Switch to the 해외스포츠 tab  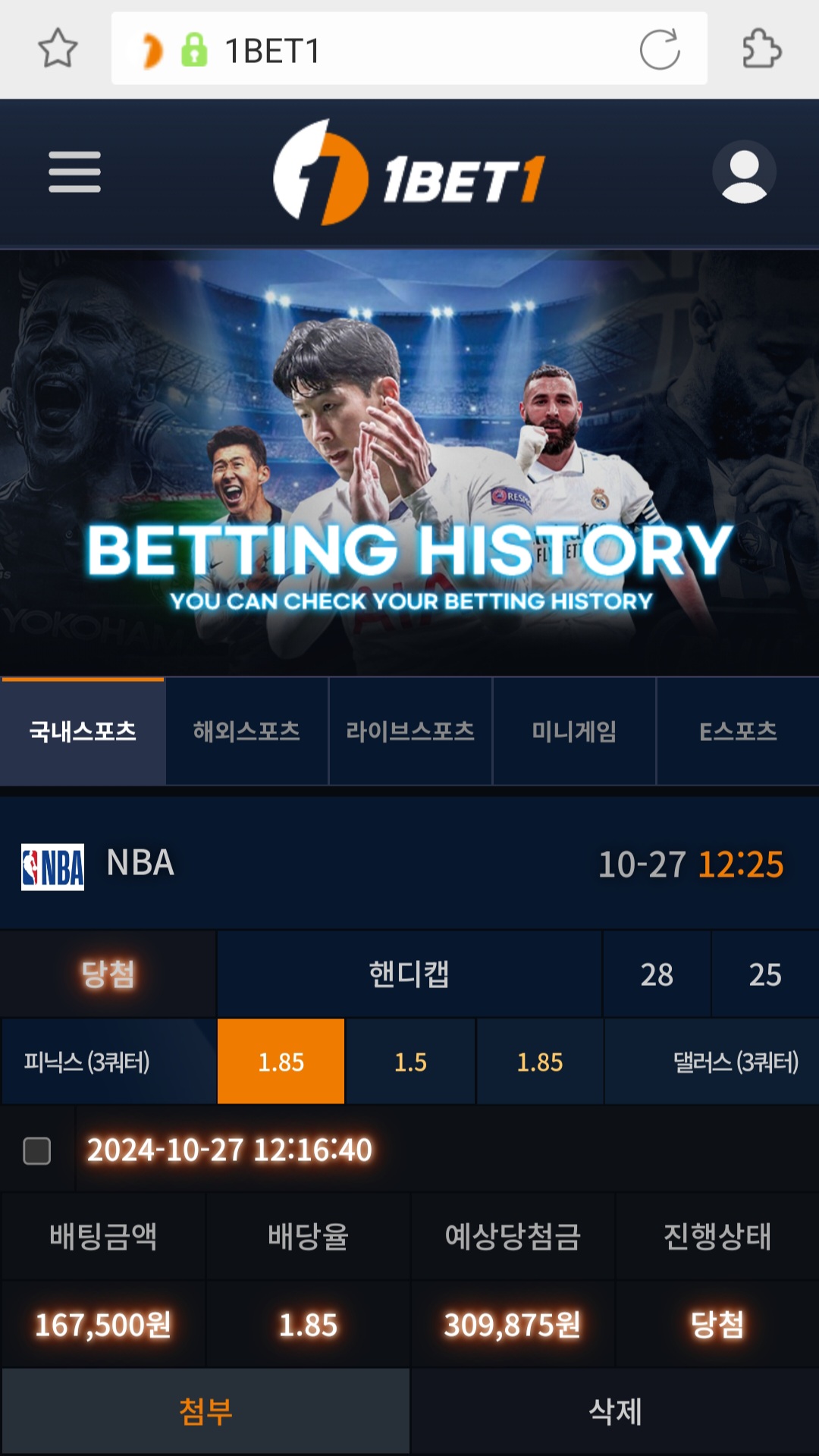[246, 732]
